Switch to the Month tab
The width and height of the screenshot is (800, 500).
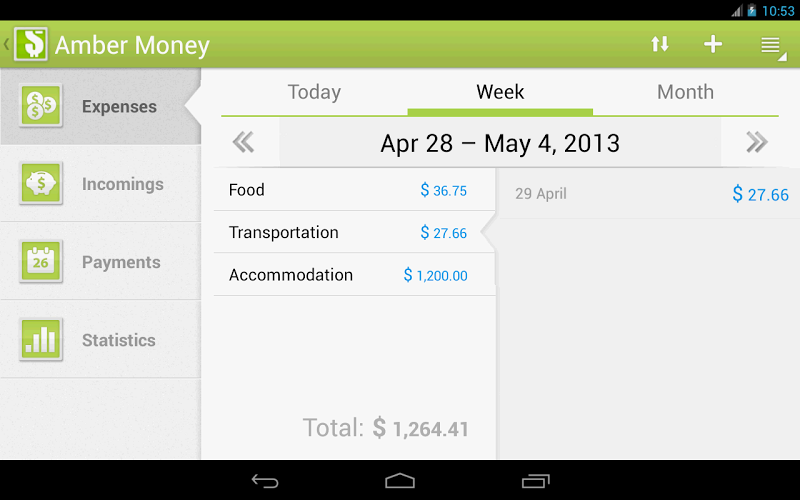(x=685, y=92)
